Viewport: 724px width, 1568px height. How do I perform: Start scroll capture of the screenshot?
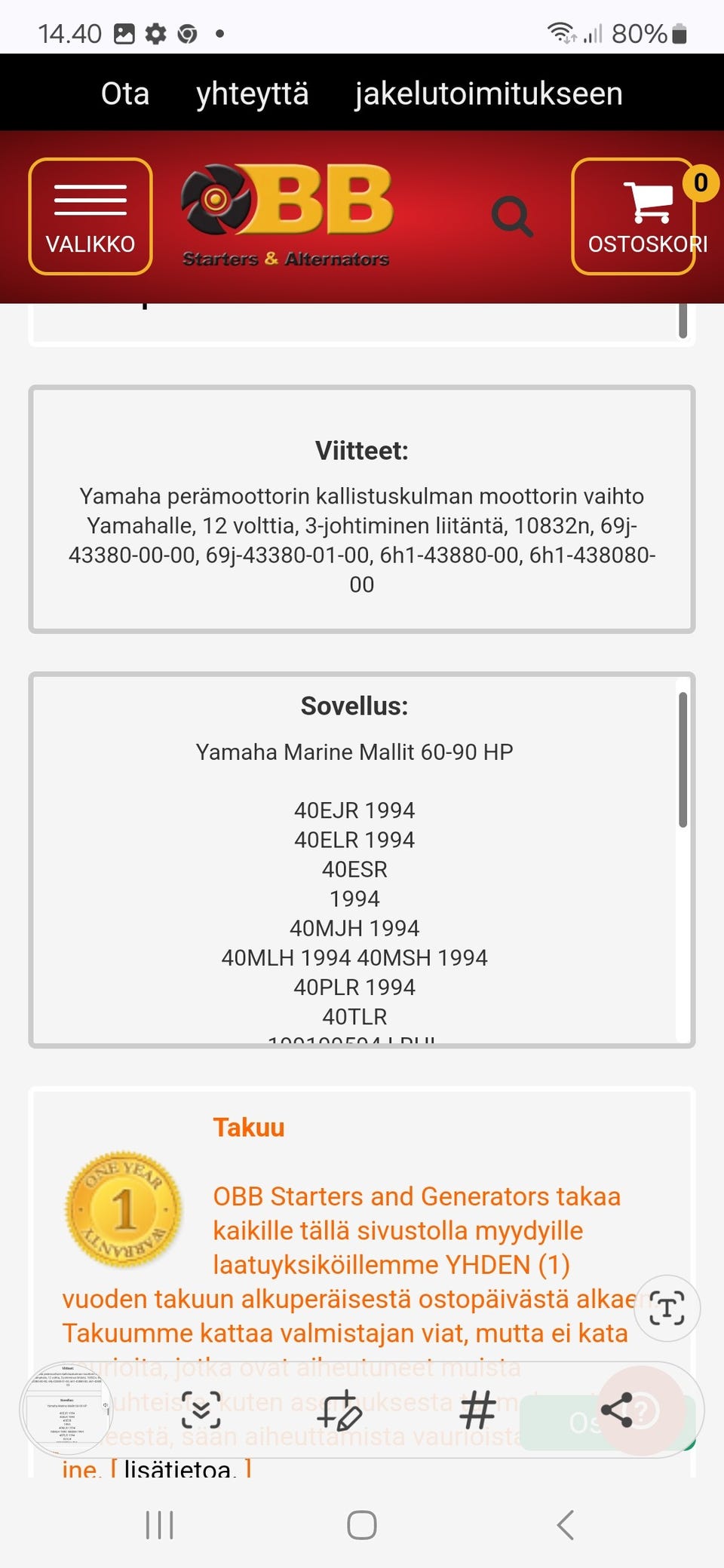point(201,1410)
